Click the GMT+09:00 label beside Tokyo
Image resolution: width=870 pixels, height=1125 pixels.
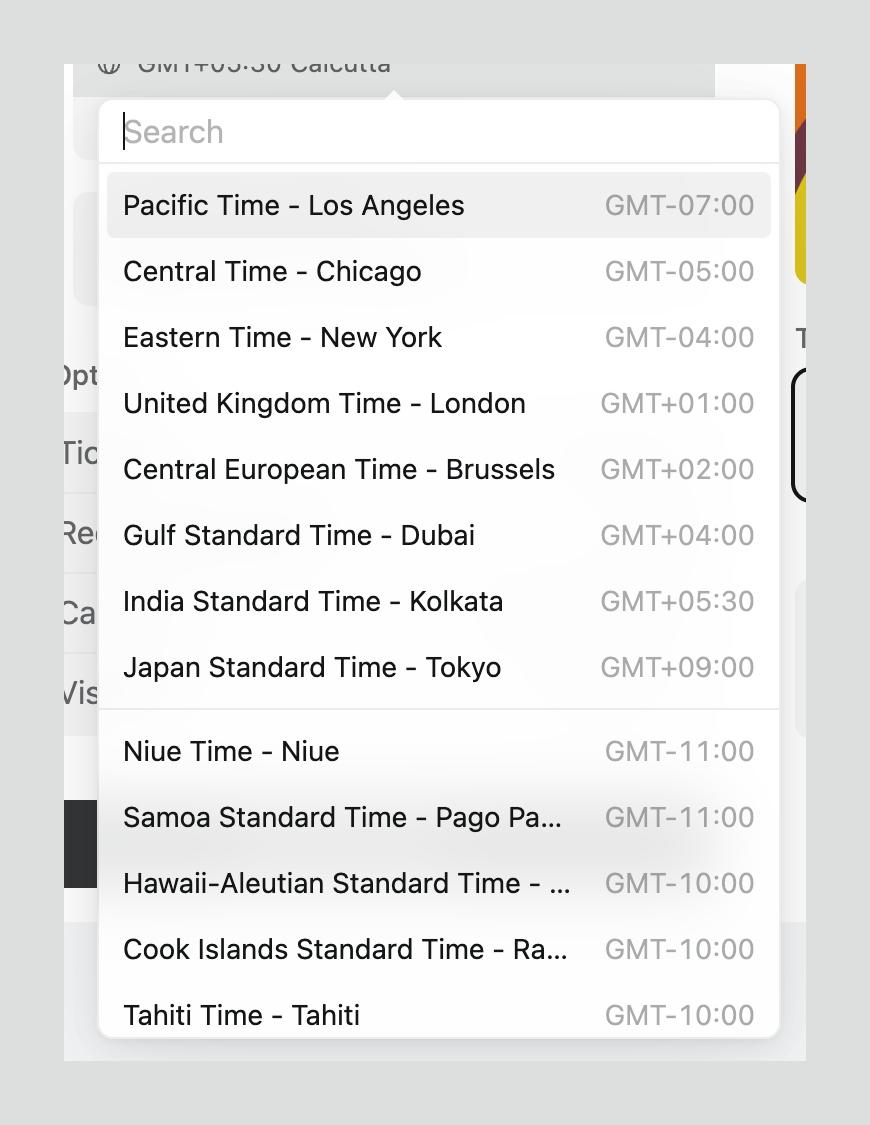tap(677, 667)
